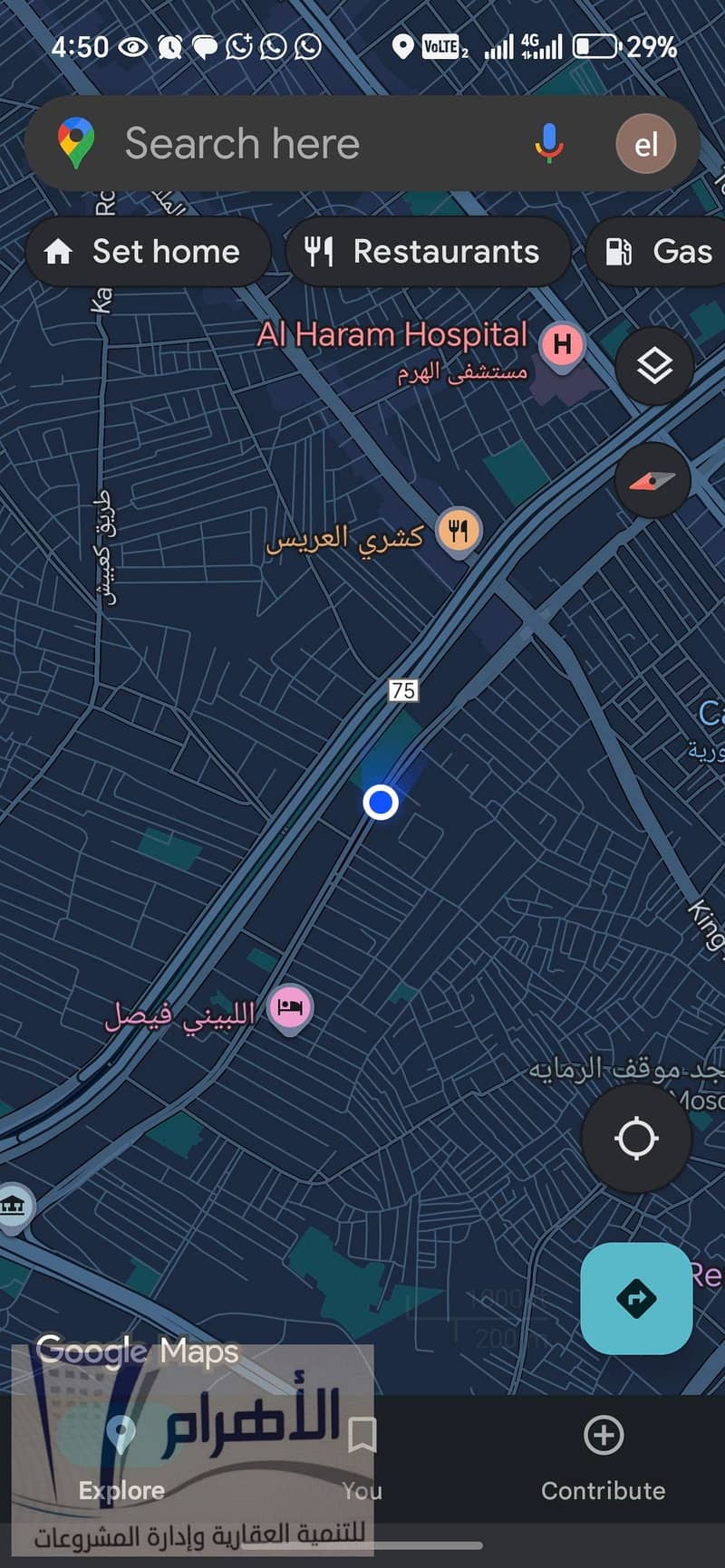Open the map layers button
Screen dimensions: 725x1568
[653, 366]
